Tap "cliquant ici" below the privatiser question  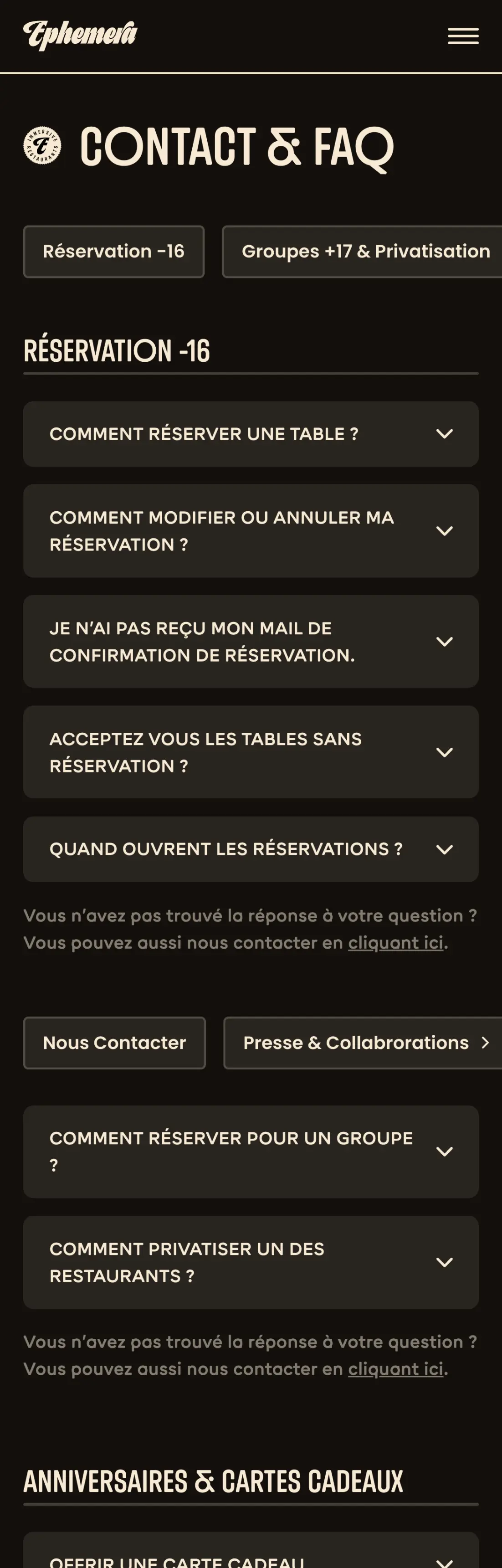(395, 1369)
